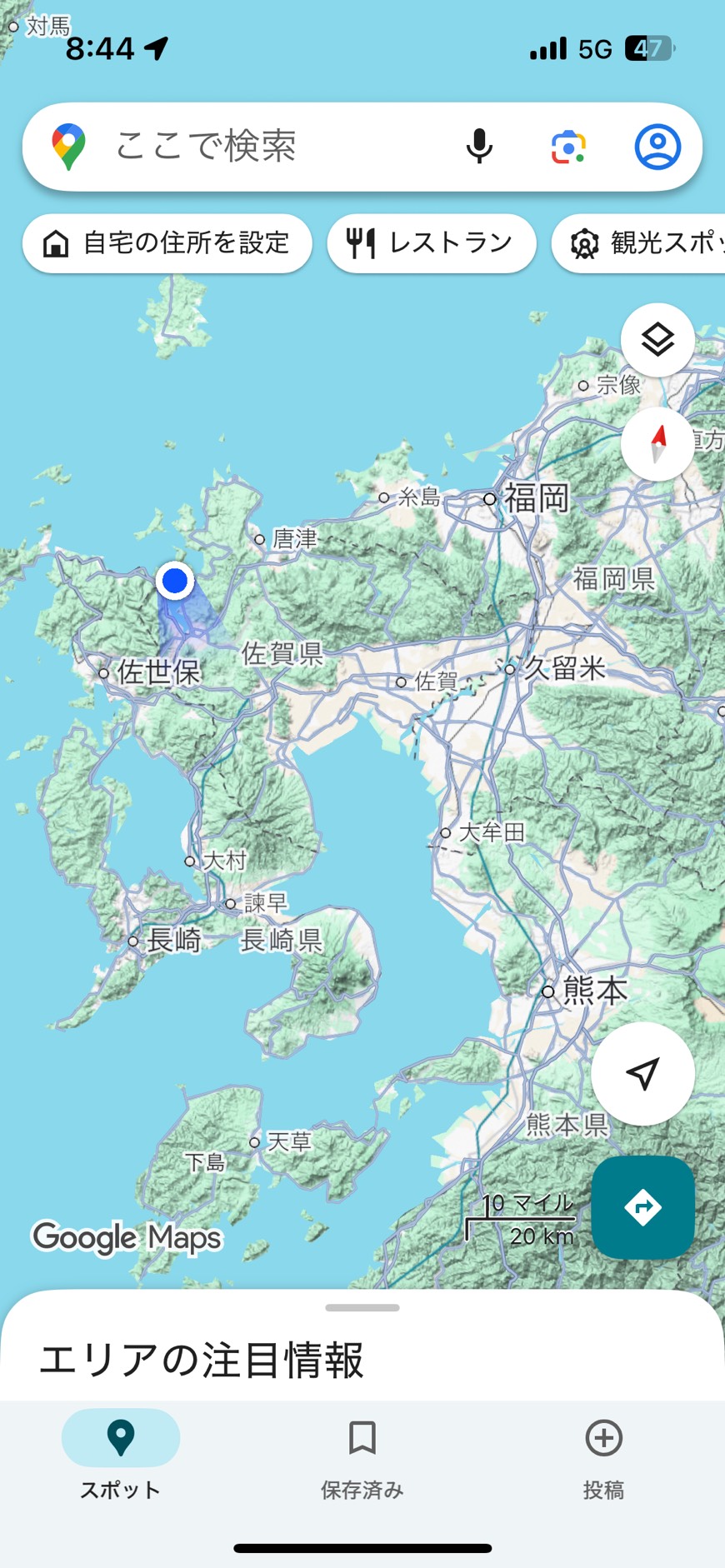Start voice search with the microphone

coord(479,147)
